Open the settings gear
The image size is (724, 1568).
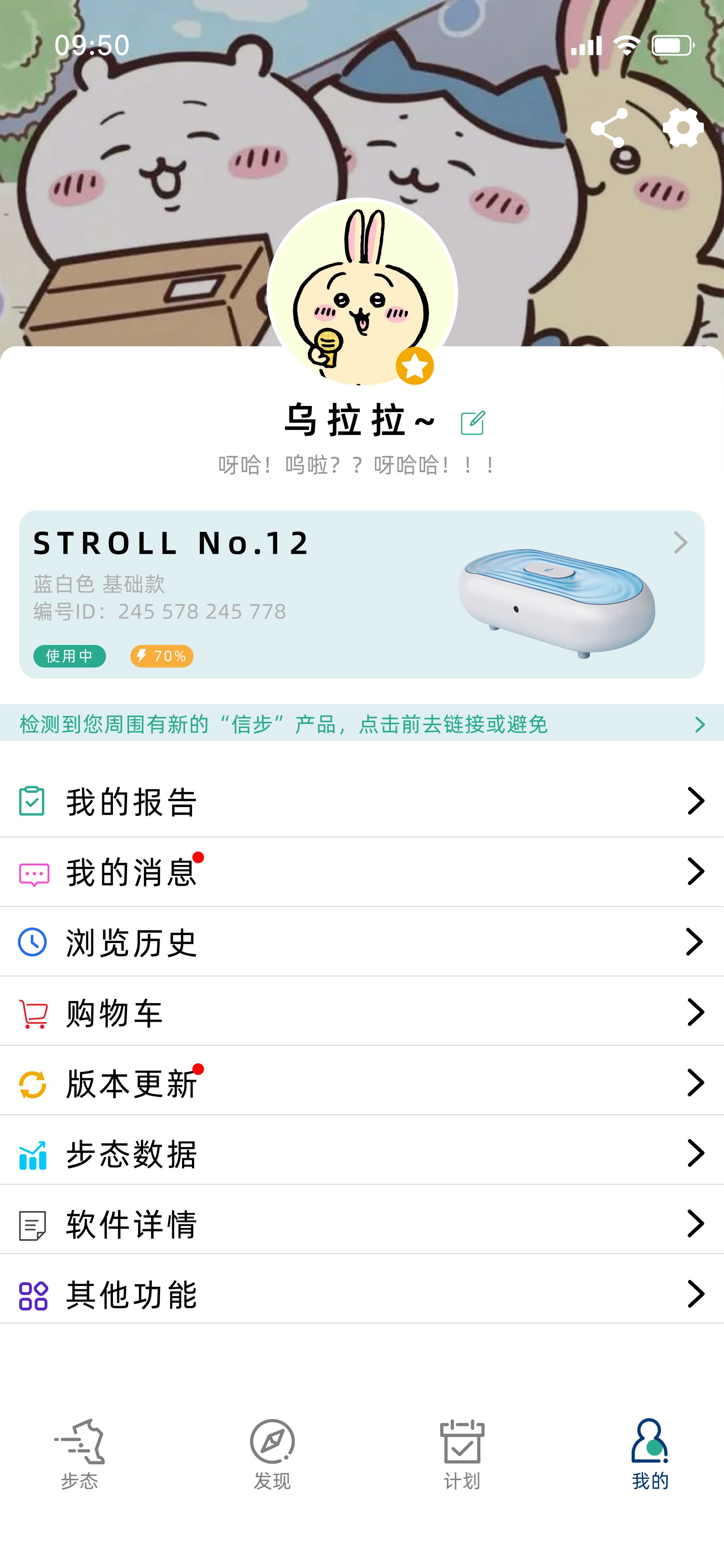pyautogui.click(x=683, y=128)
